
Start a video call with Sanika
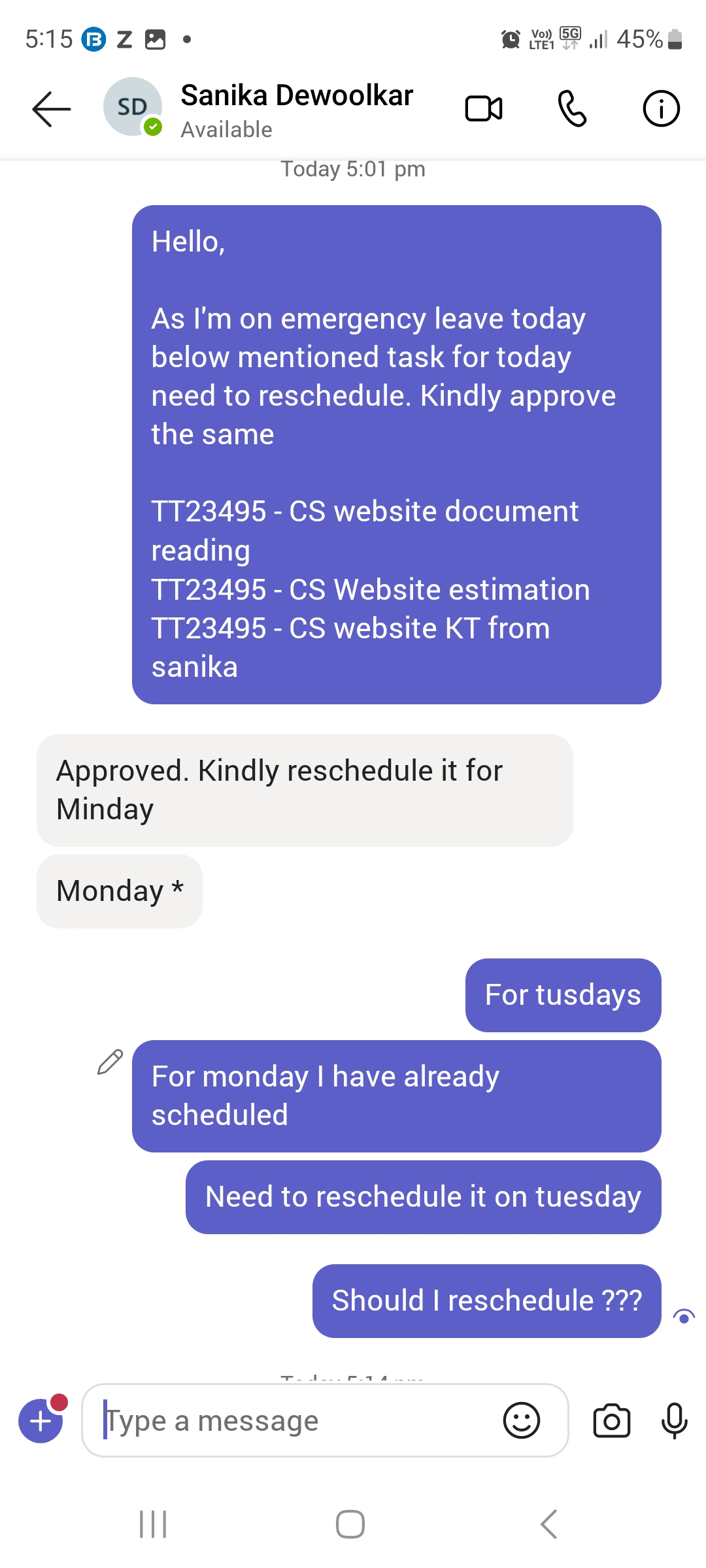click(x=484, y=108)
